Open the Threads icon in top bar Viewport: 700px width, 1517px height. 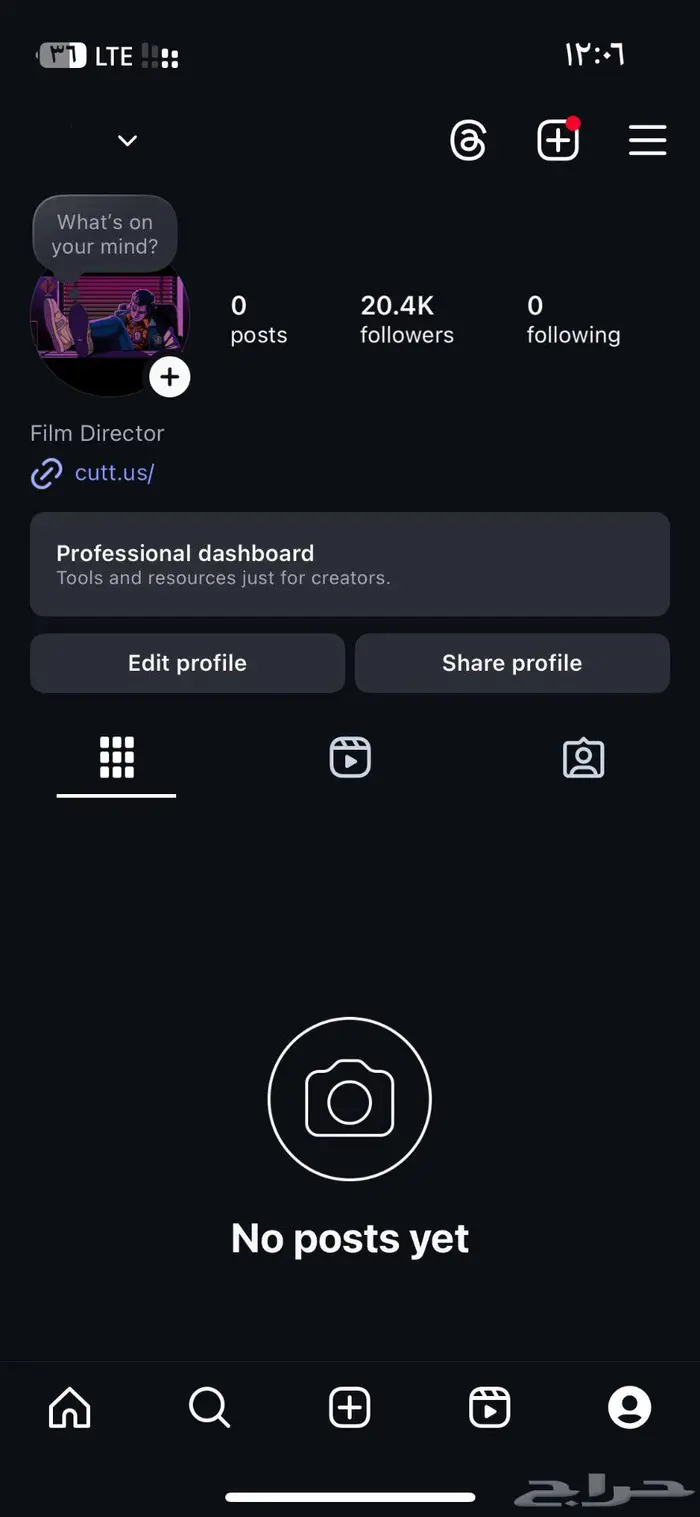pos(468,141)
